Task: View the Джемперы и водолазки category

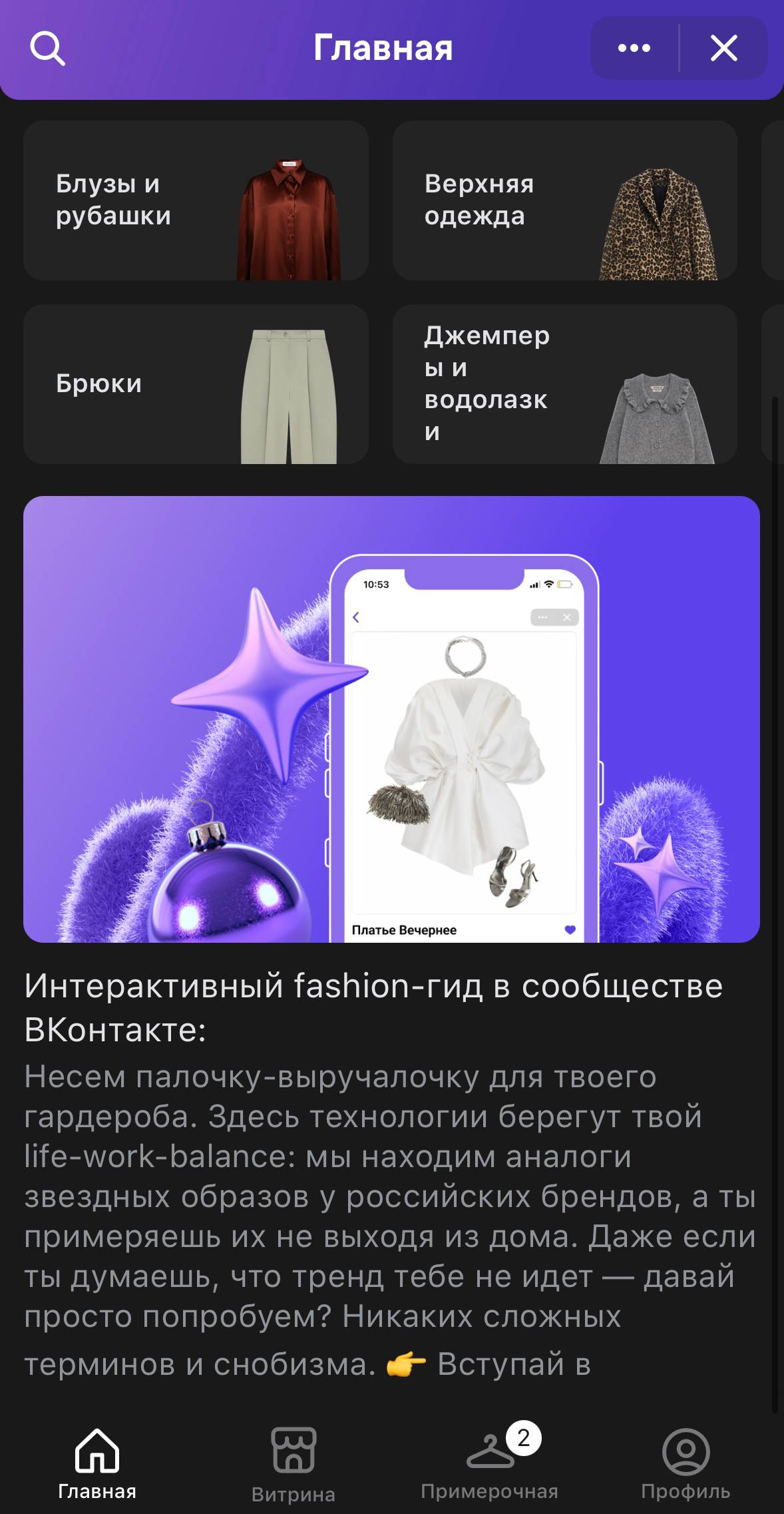Action: (564, 384)
